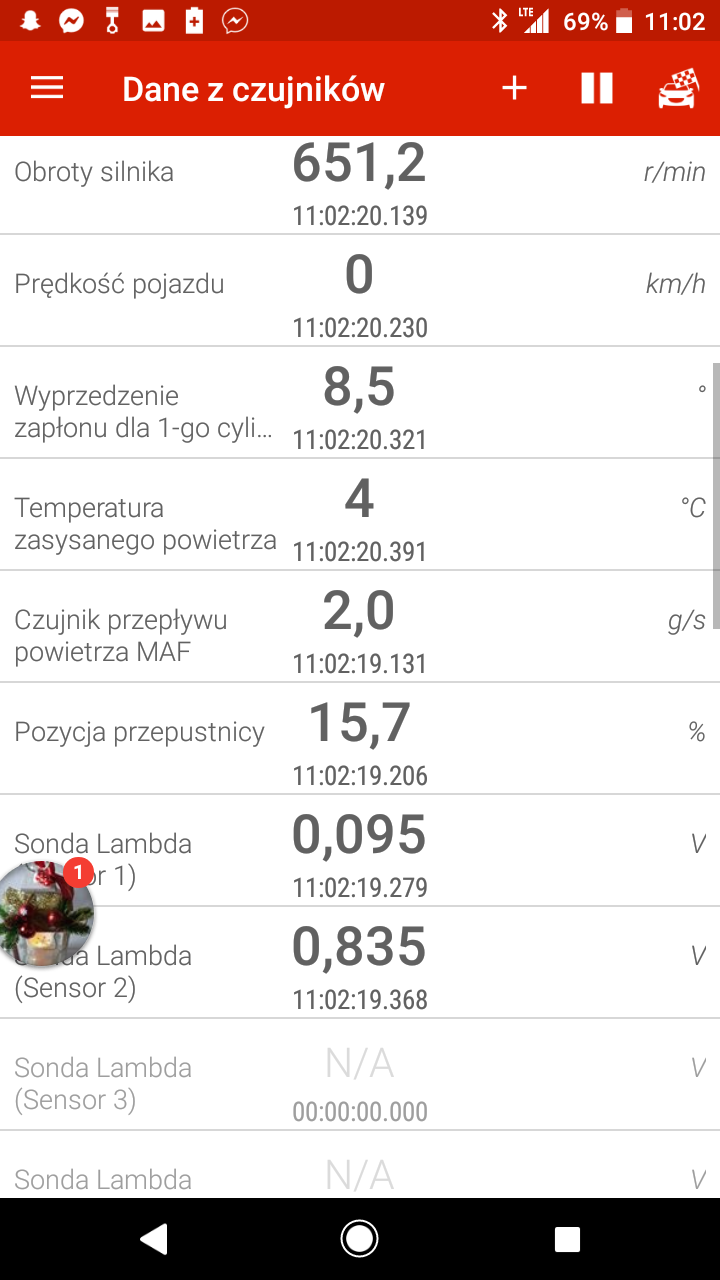Open the Messenger chat head bubble
The image size is (720, 1280).
coord(46,913)
